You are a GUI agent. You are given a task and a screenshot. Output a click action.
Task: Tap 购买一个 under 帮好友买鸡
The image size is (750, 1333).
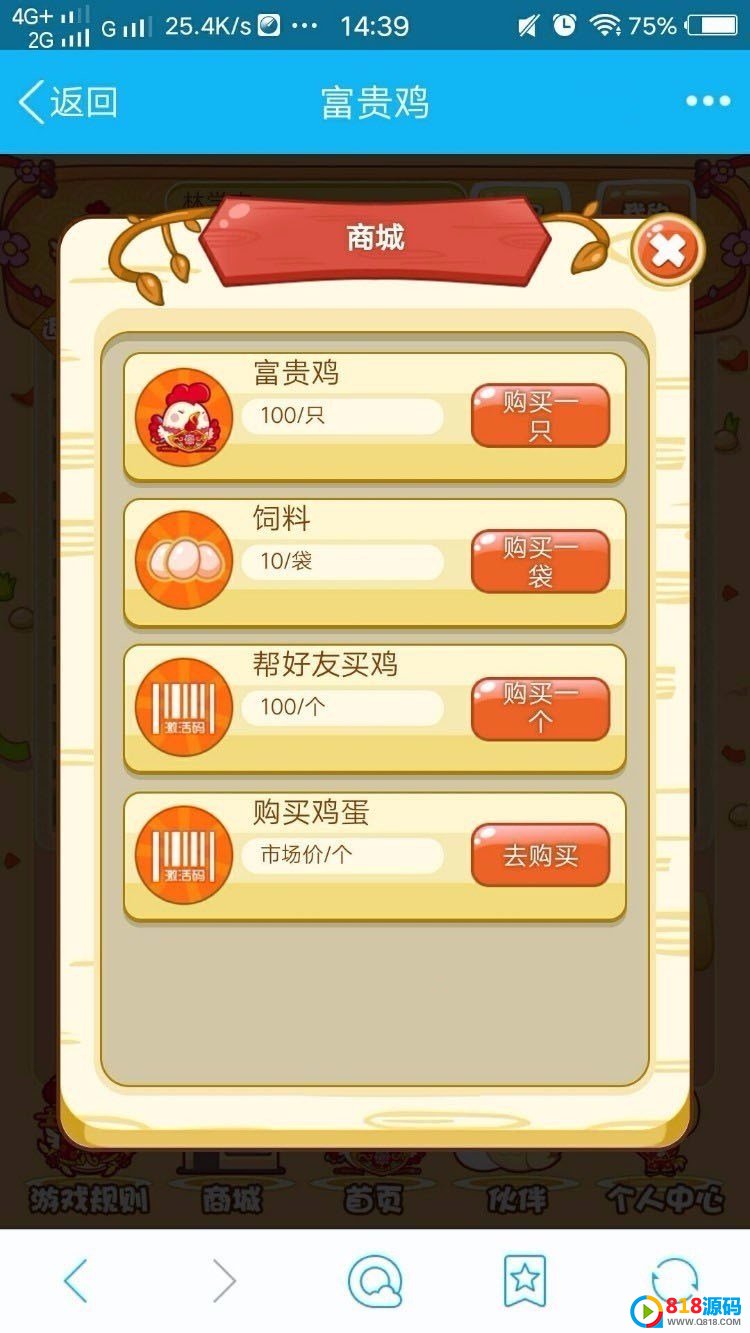click(x=540, y=708)
